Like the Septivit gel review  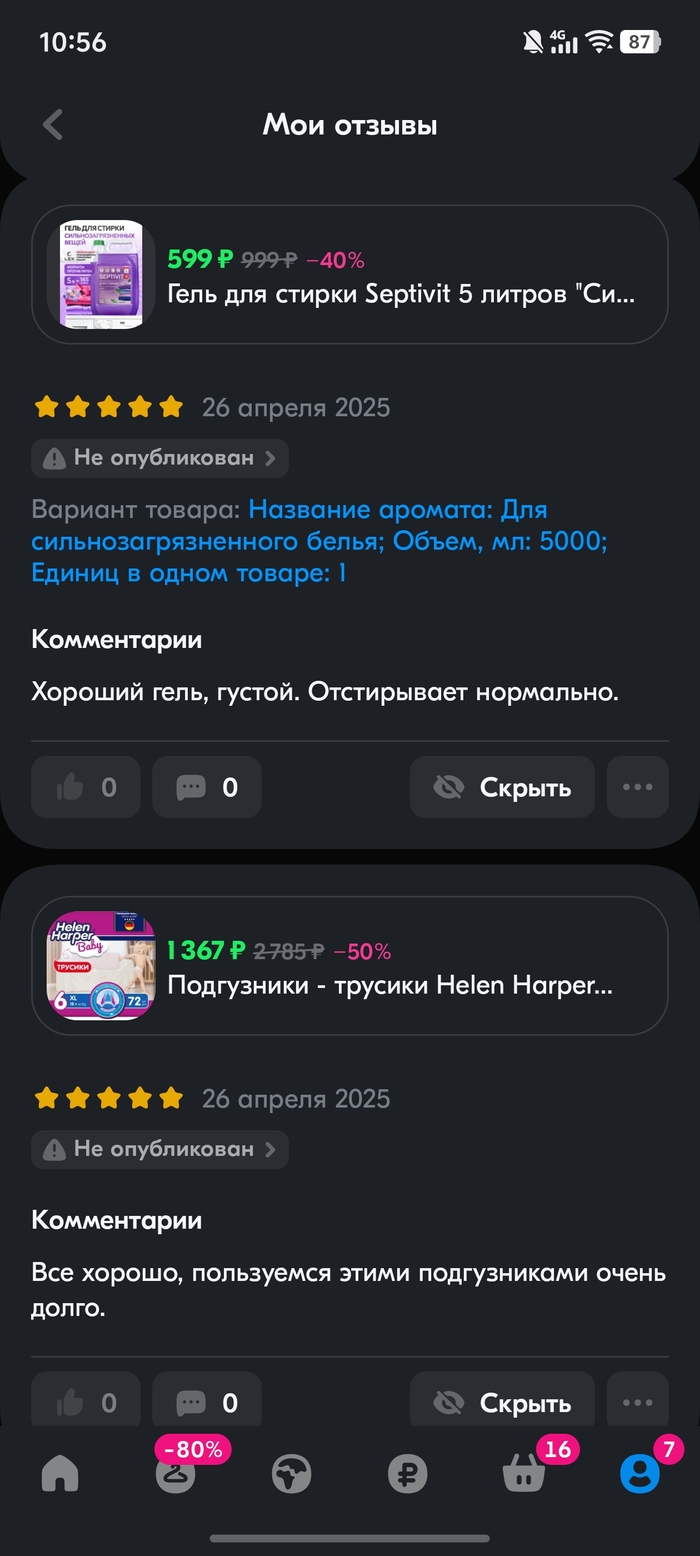coord(86,788)
